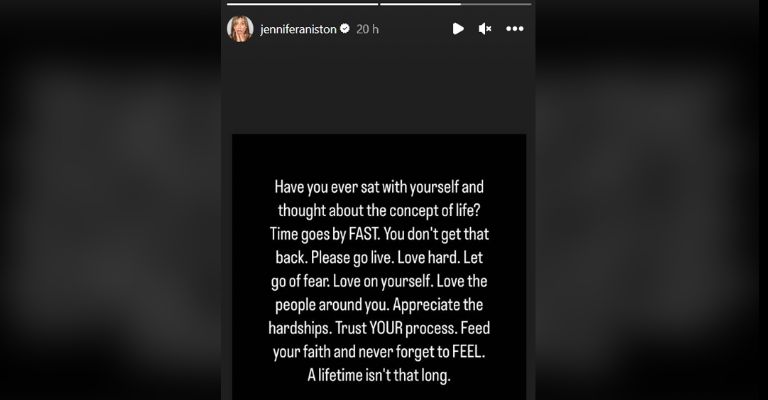Open the three-dot more options menu
768x400 pixels.
pyautogui.click(x=514, y=29)
